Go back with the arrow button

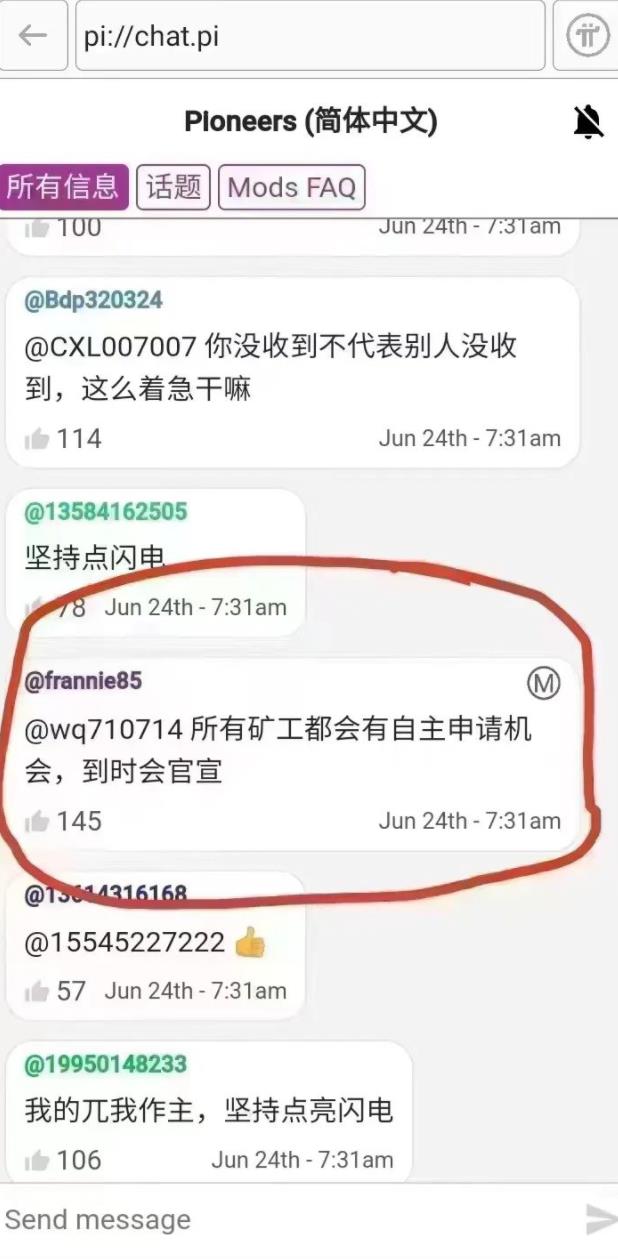click(33, 36)
